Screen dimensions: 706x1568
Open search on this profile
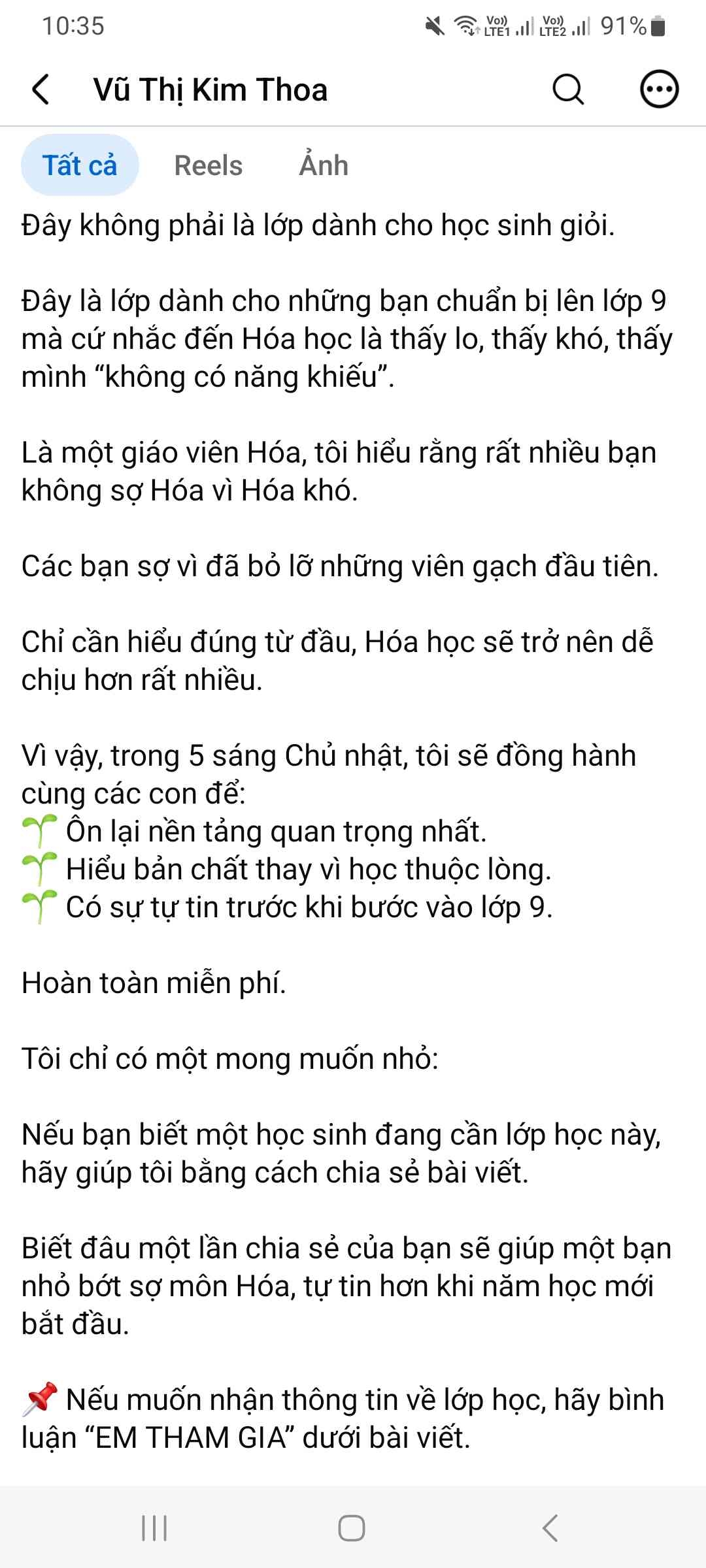point(568,90)
